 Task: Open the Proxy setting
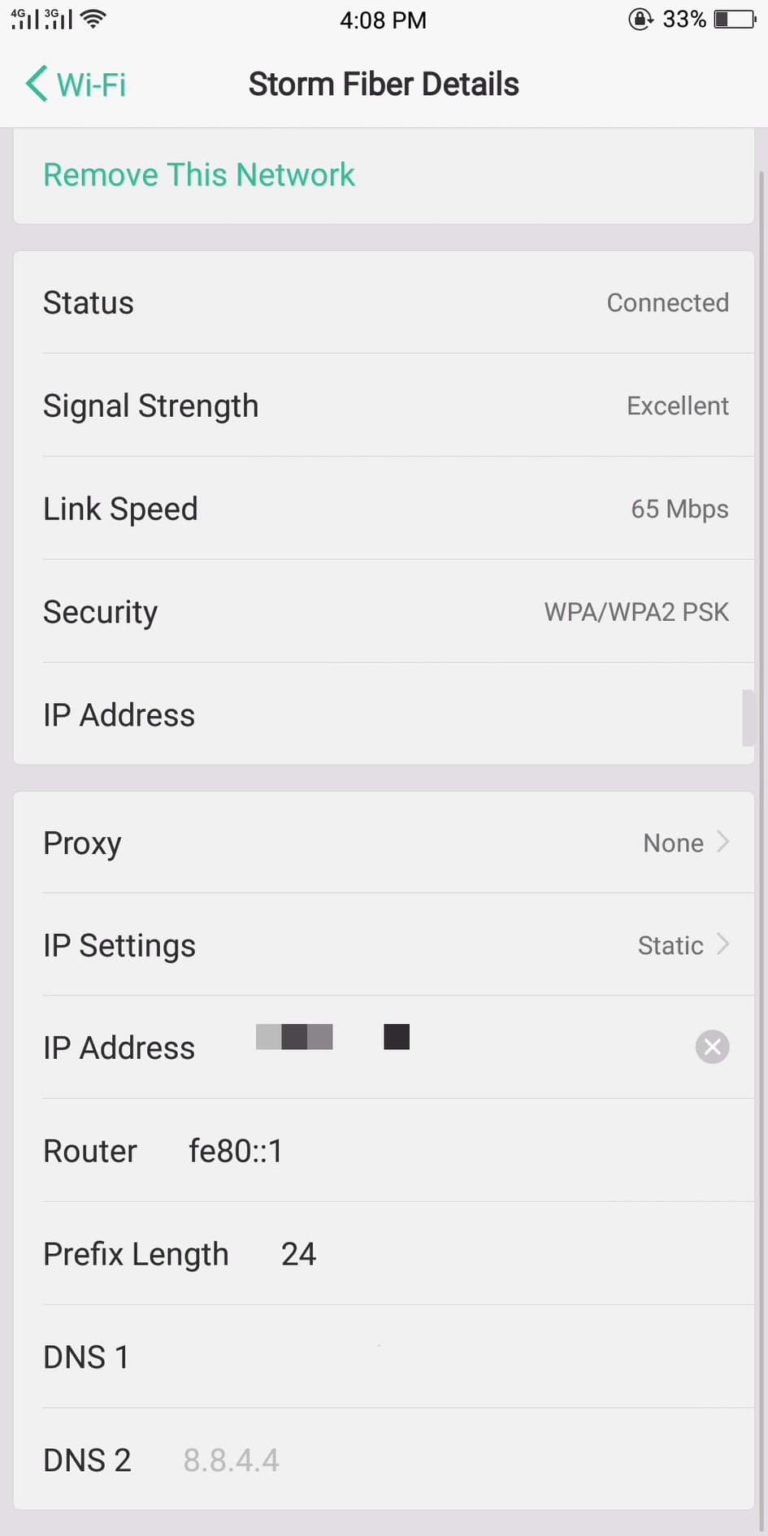(384, 843)
